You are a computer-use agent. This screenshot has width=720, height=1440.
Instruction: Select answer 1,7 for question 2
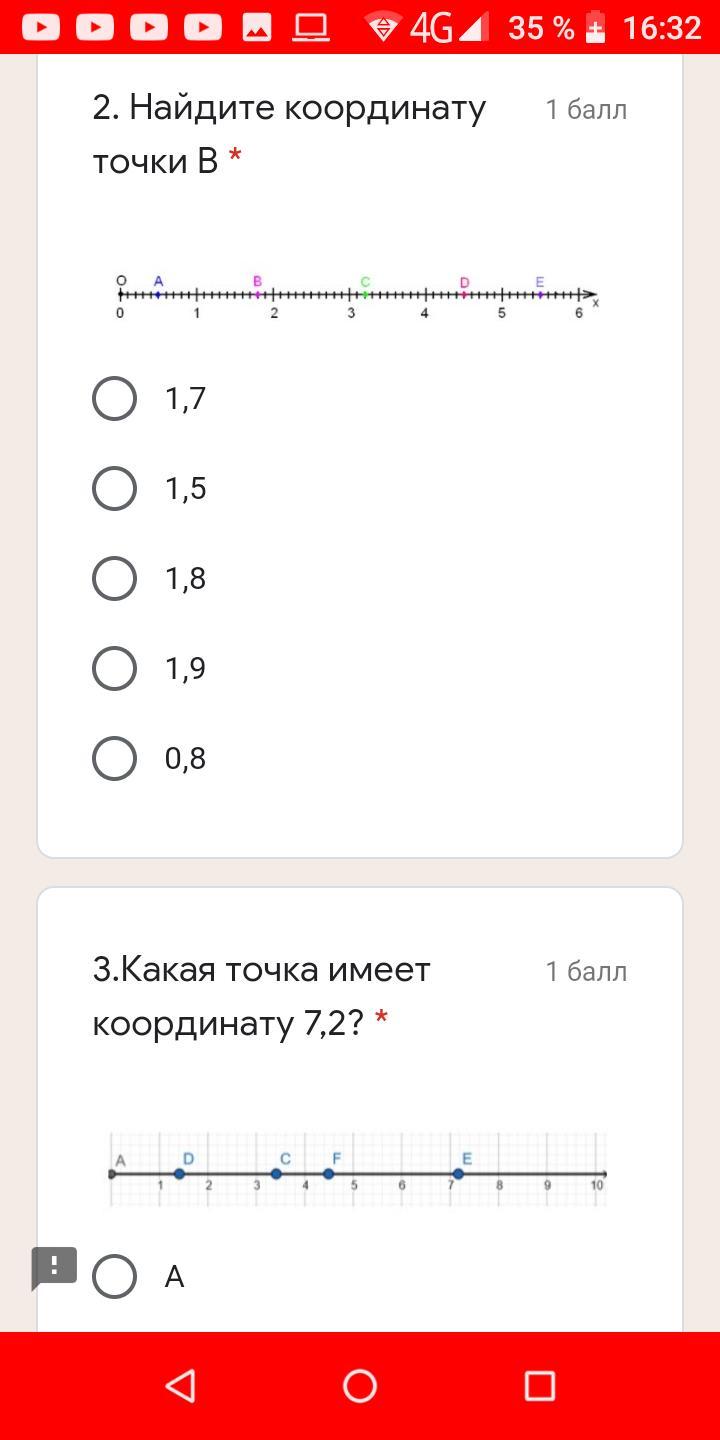click(x=115, y=399)
